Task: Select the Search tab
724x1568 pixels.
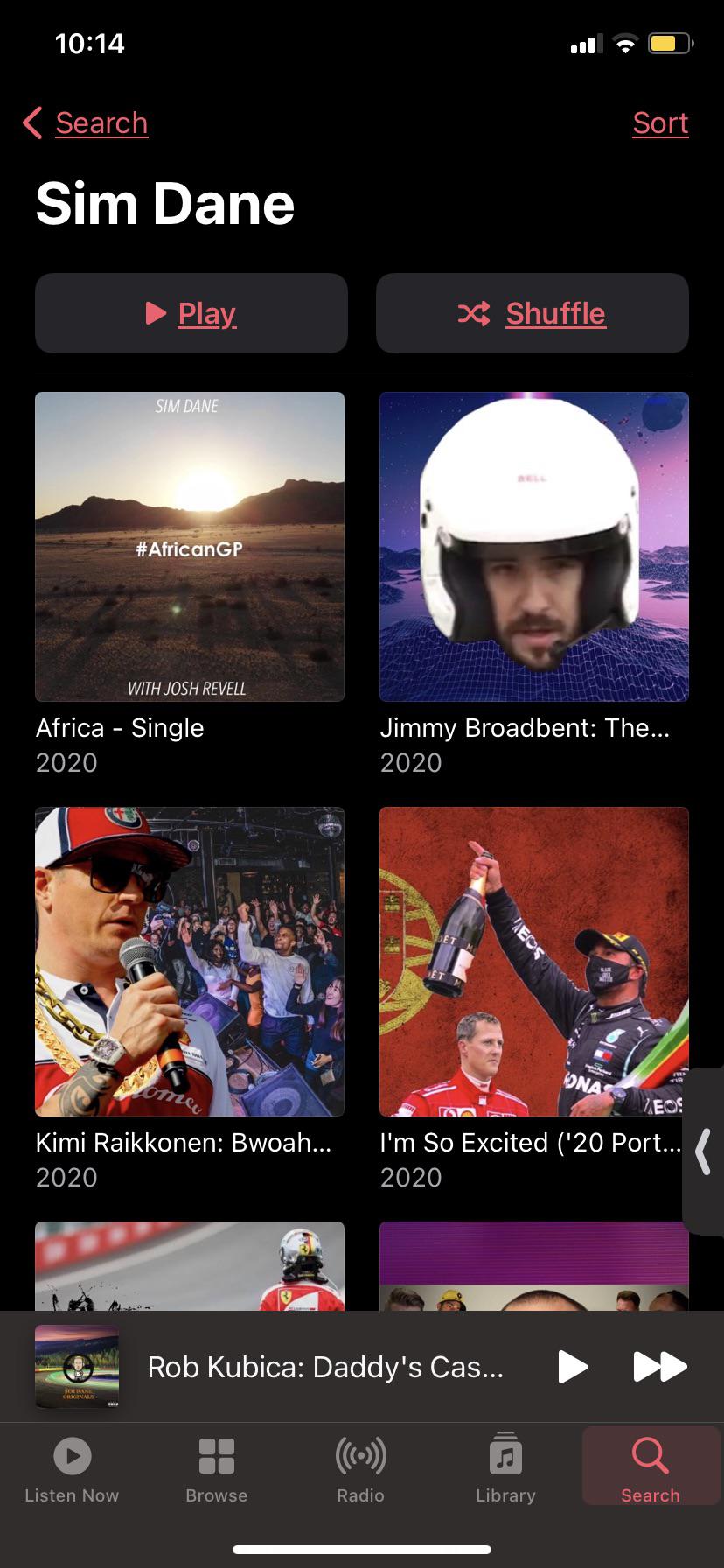Action: click(651, 1470)
